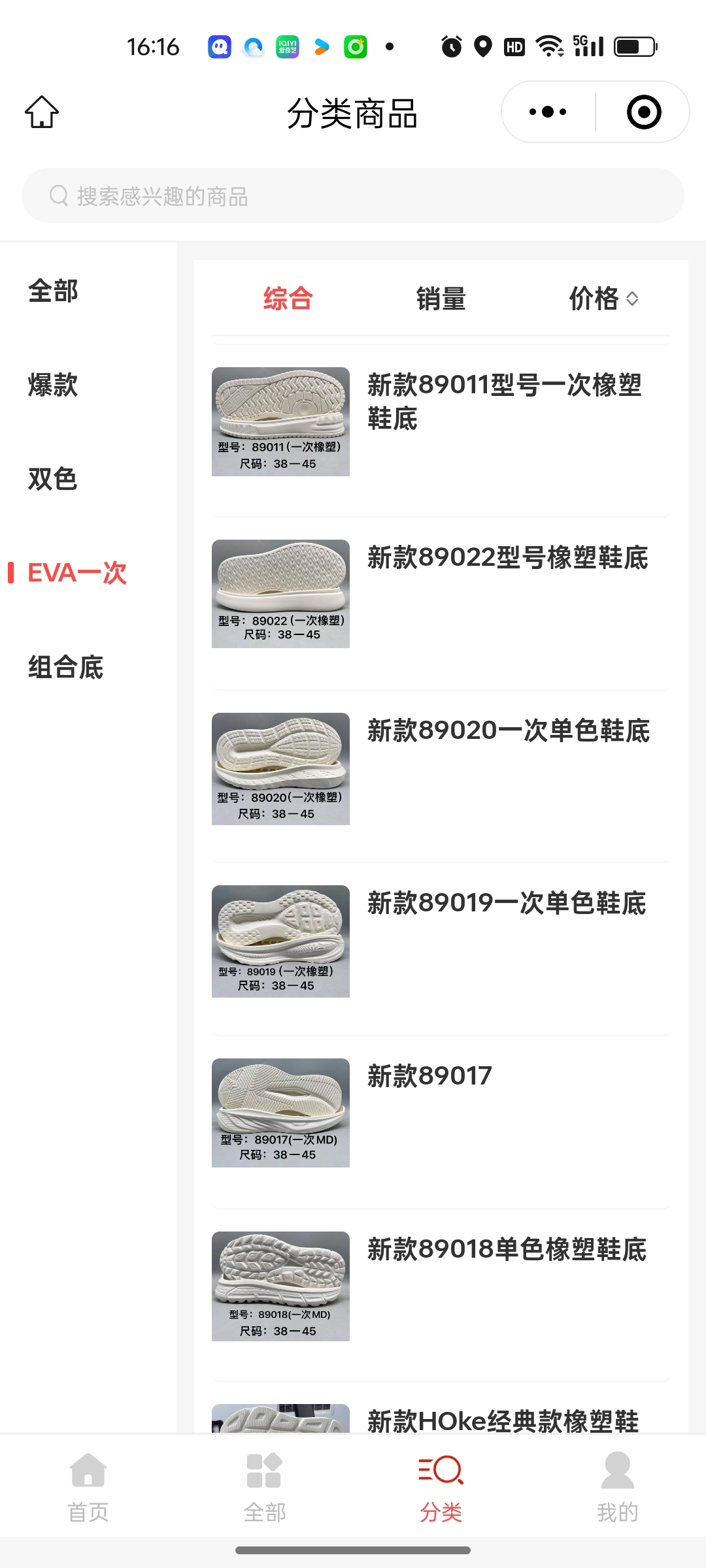The height and width of the screenshot is (1568, 706).
Task: Open the 新款89017 product
Action: pyautogui.click(x=429, y=1076)
